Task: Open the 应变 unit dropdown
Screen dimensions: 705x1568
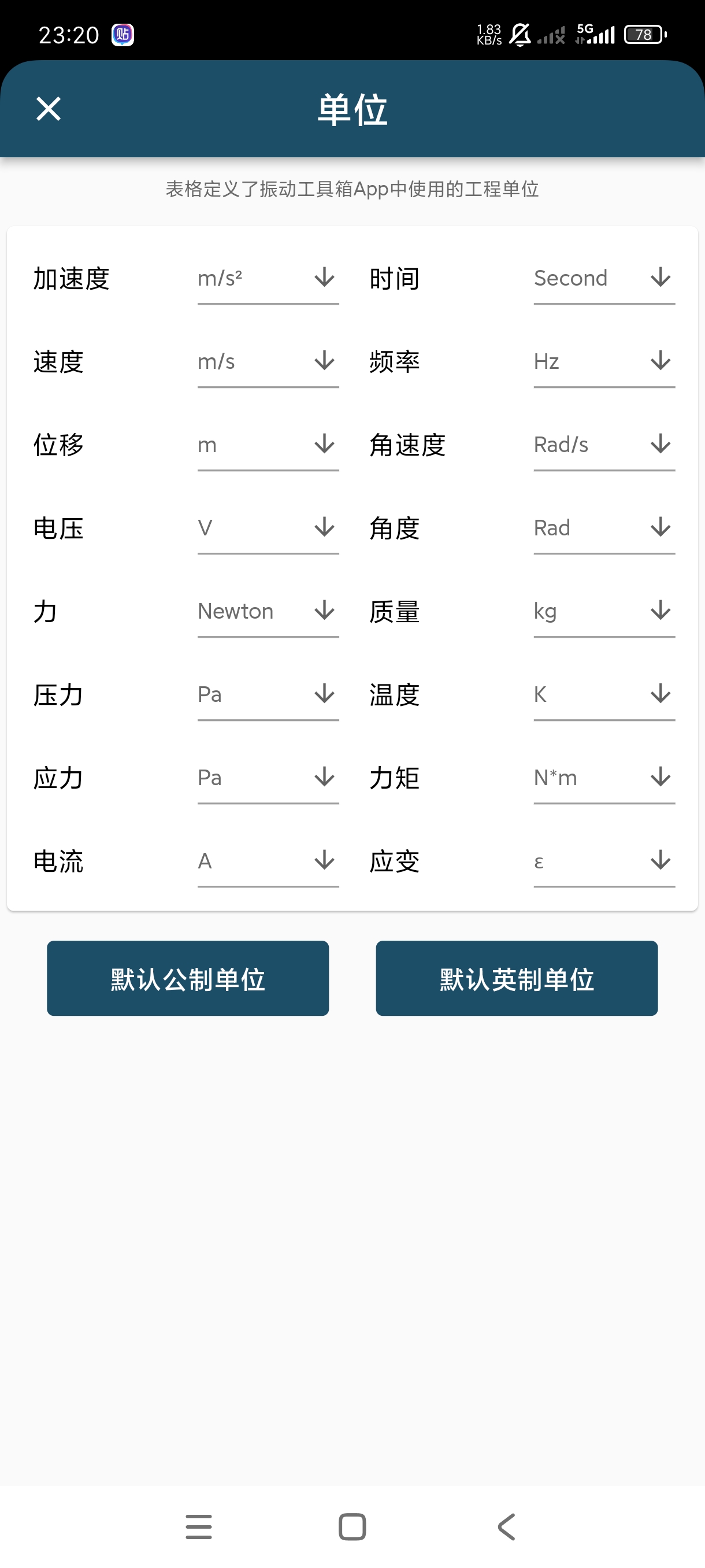Action: coord(604,861)
